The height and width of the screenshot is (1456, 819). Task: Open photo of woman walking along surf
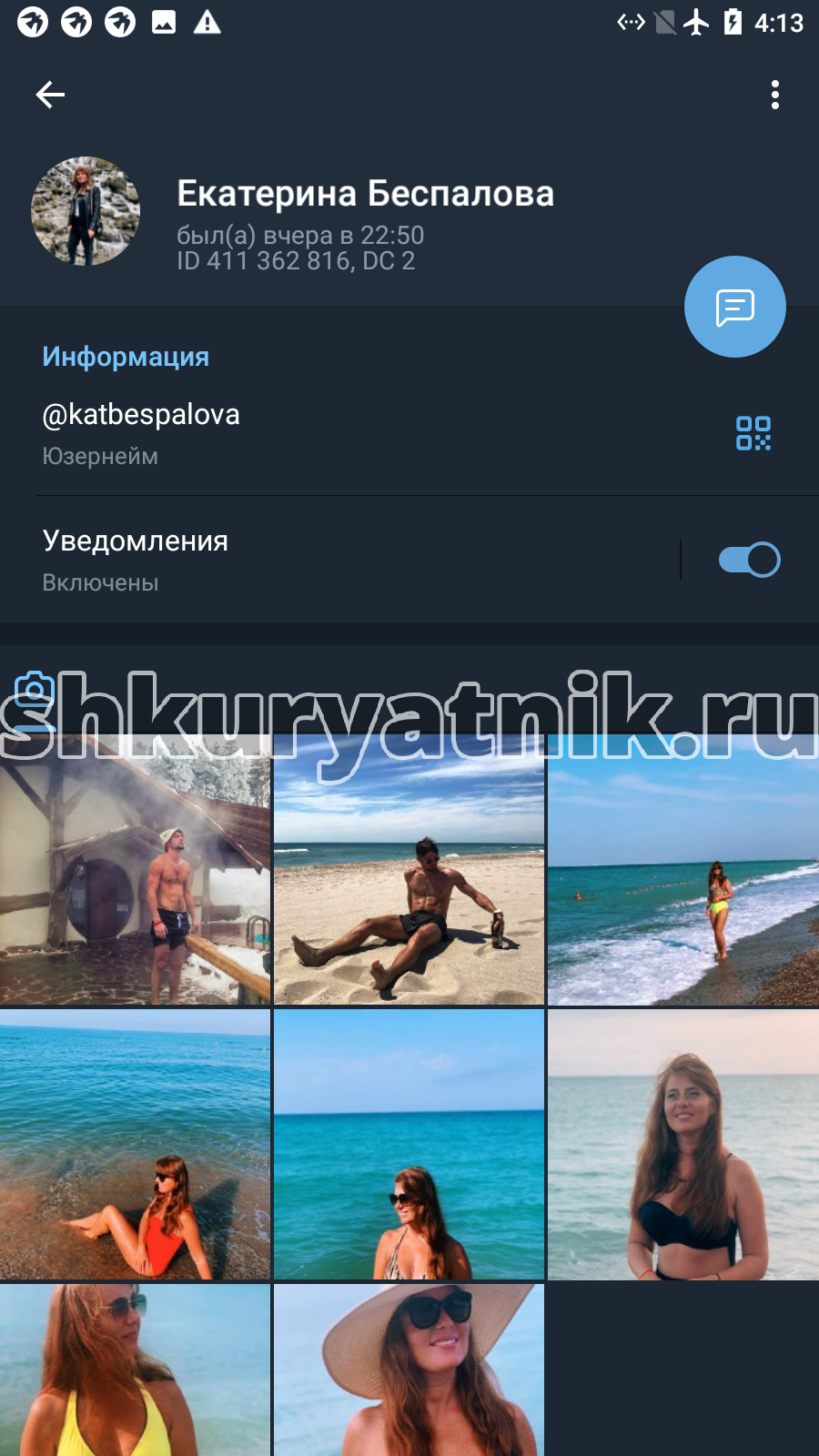[x=683, y=870]
